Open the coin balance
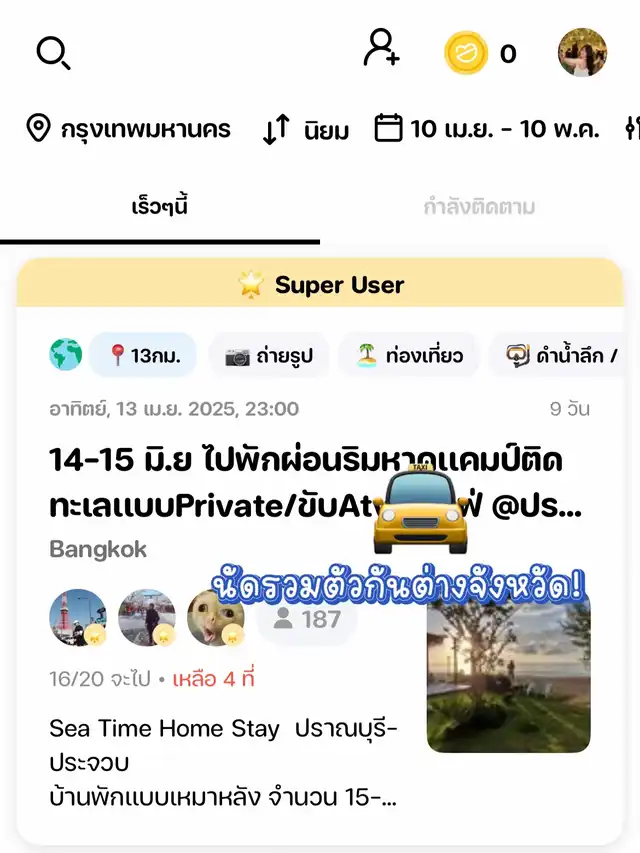This screenshot has height=853, width=640. pyautogui.click(x=481, y=53)
